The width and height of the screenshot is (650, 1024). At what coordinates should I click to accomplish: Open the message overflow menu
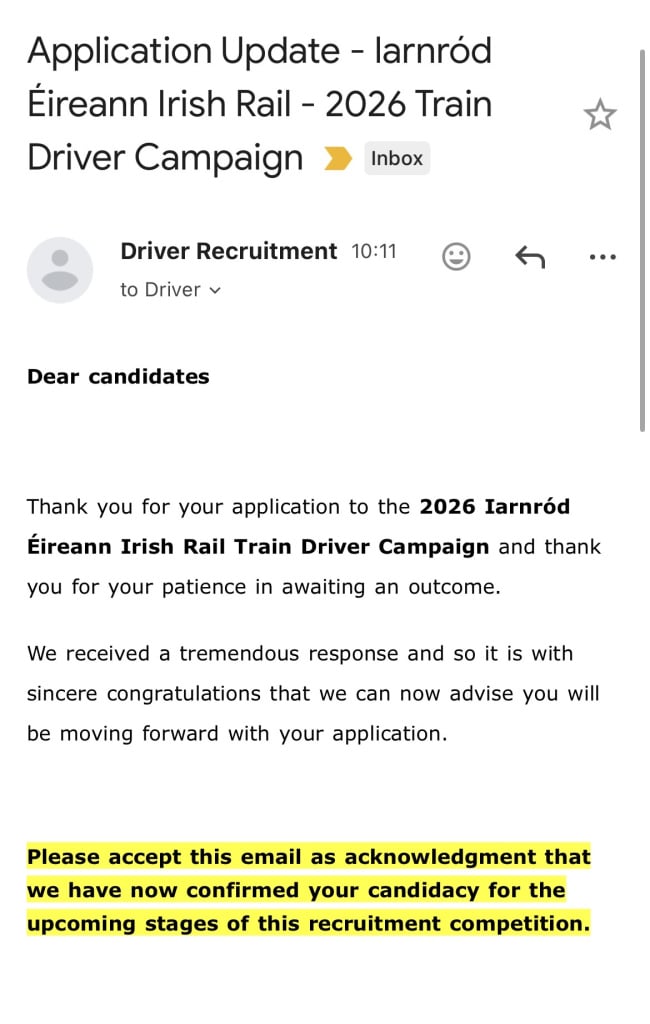[603, 257]
